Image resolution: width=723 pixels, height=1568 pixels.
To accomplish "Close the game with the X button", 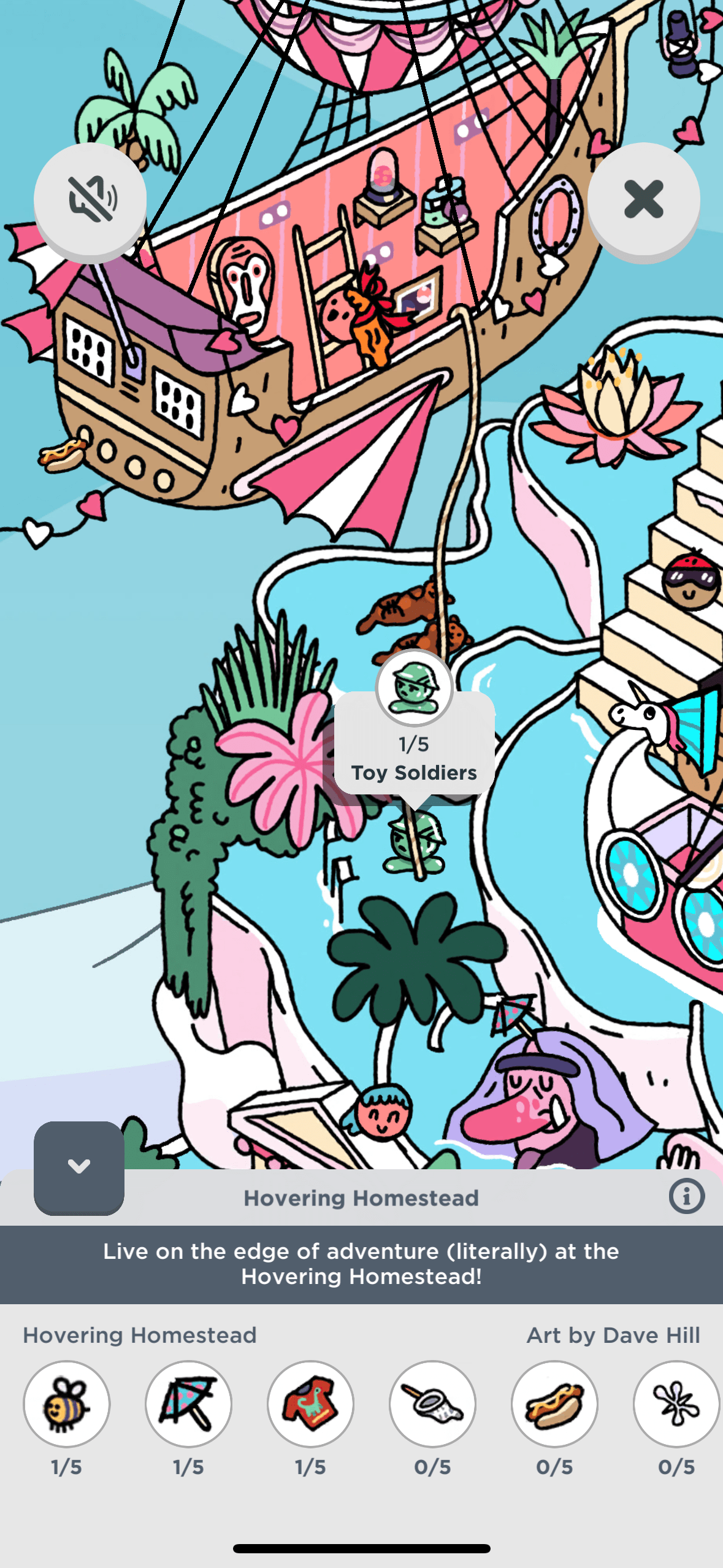I will tap(643, 199).
